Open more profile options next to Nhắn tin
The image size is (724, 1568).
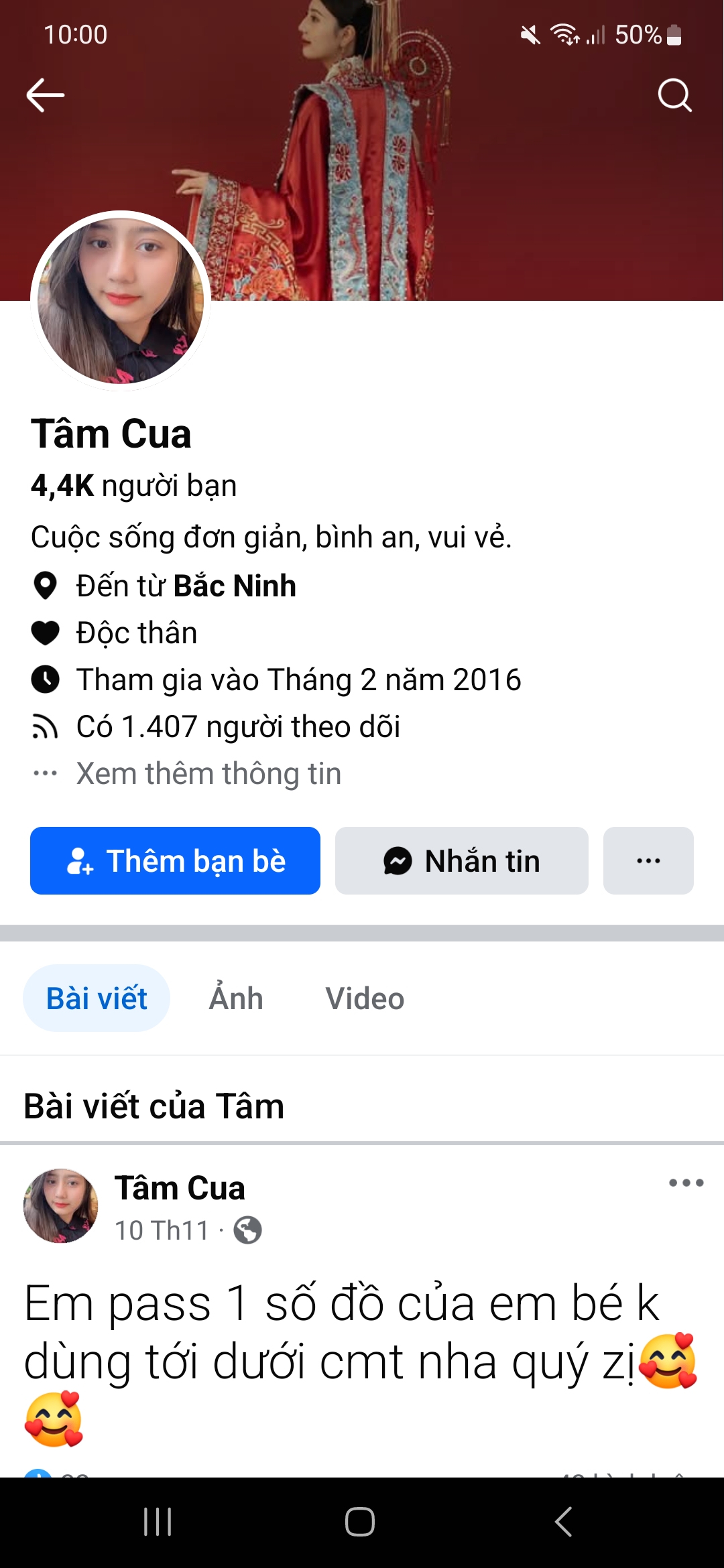click(648, 861)
